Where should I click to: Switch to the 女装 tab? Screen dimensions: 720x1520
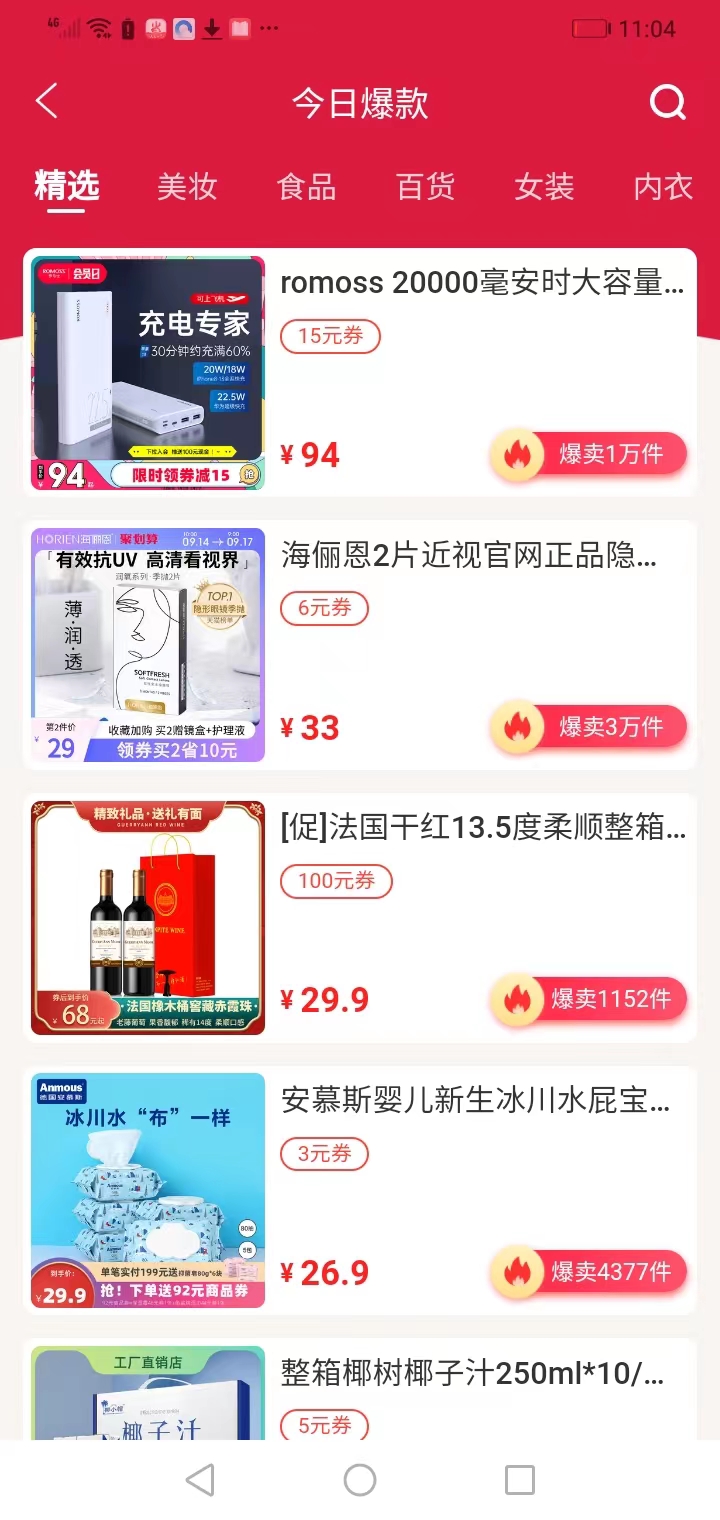tap(543, 188)
